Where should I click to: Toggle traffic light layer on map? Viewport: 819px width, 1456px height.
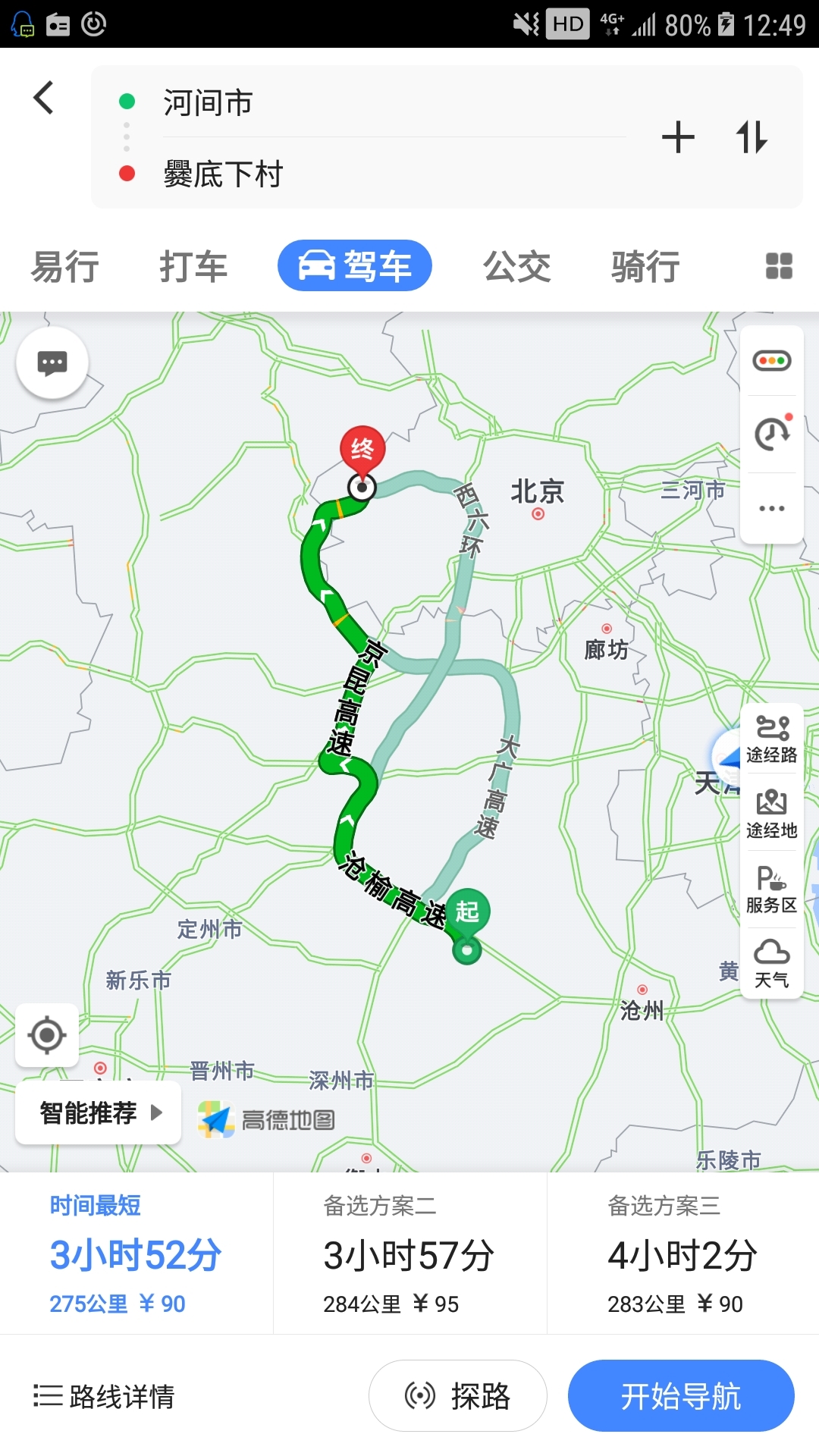[x=772, y=361]
